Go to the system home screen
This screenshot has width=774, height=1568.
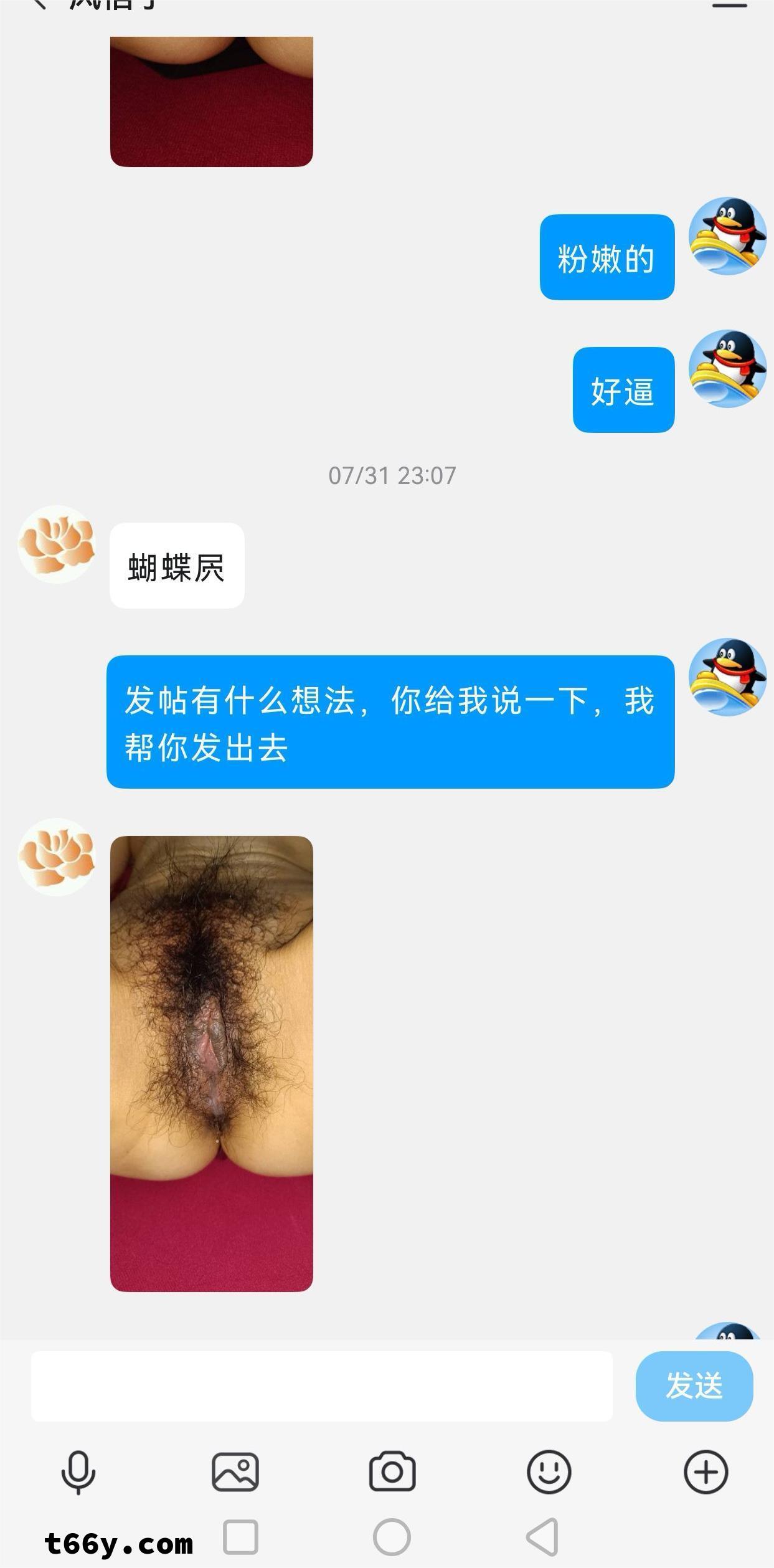[392, 1537]
